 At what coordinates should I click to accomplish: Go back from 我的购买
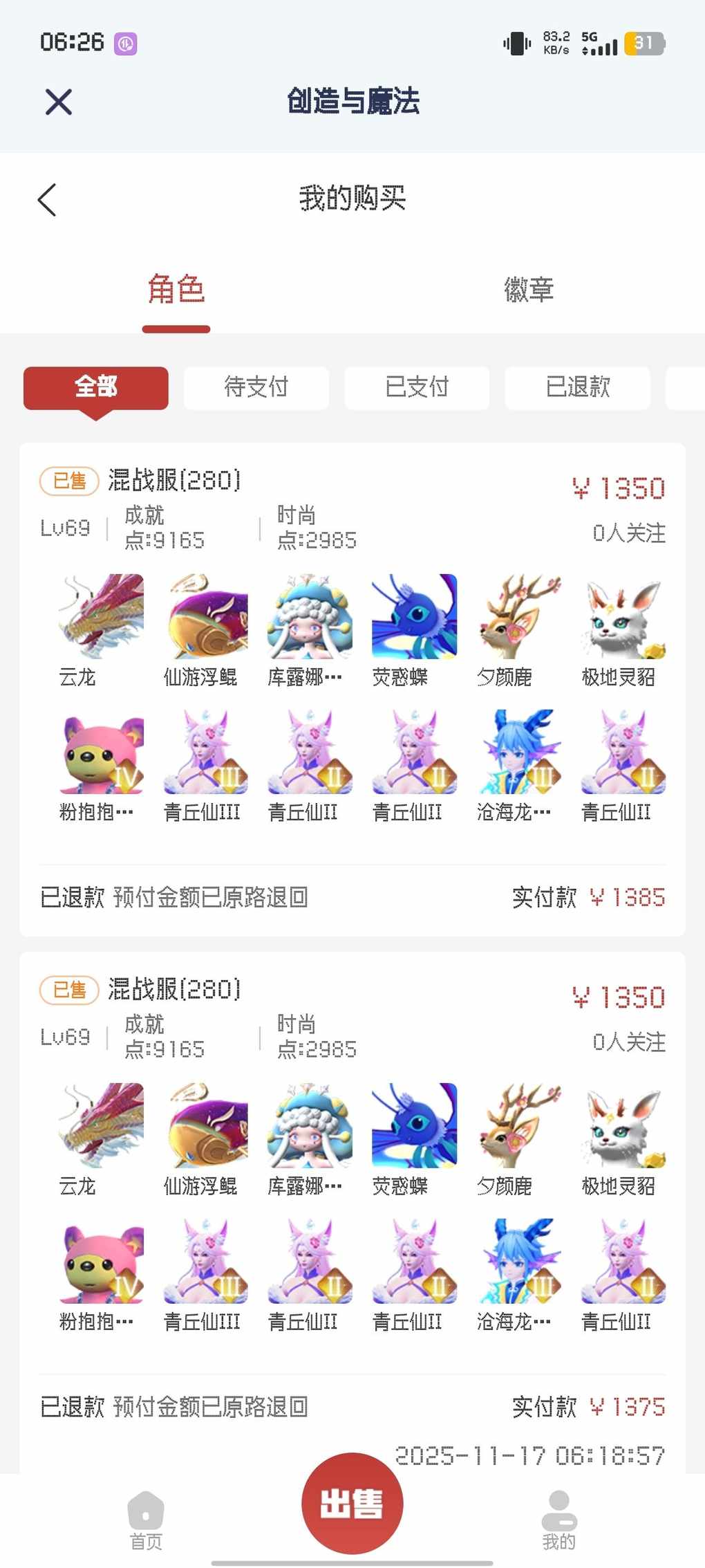point(47,201)
